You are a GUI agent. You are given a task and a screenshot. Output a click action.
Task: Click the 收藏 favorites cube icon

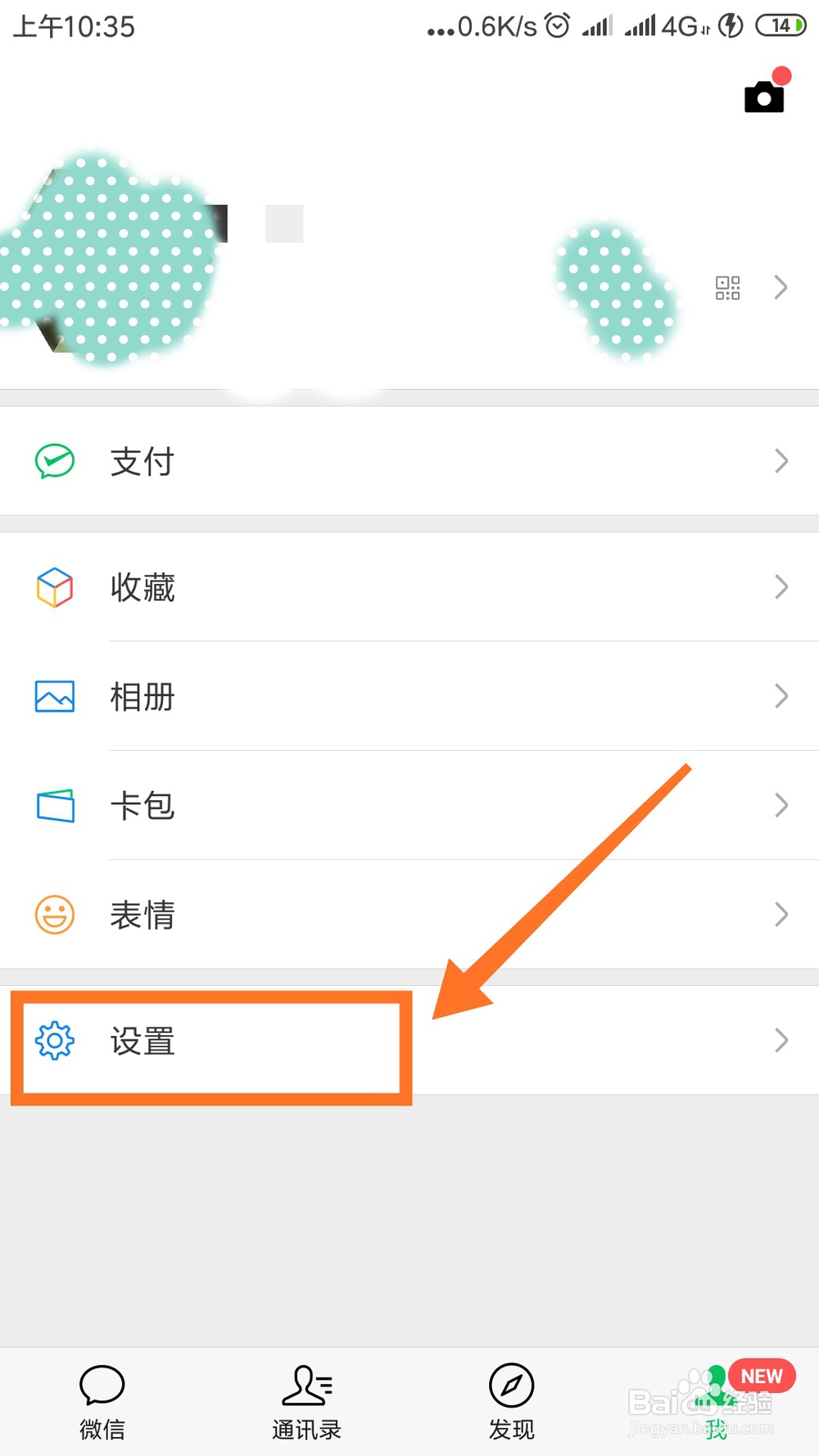pos(54,587)
